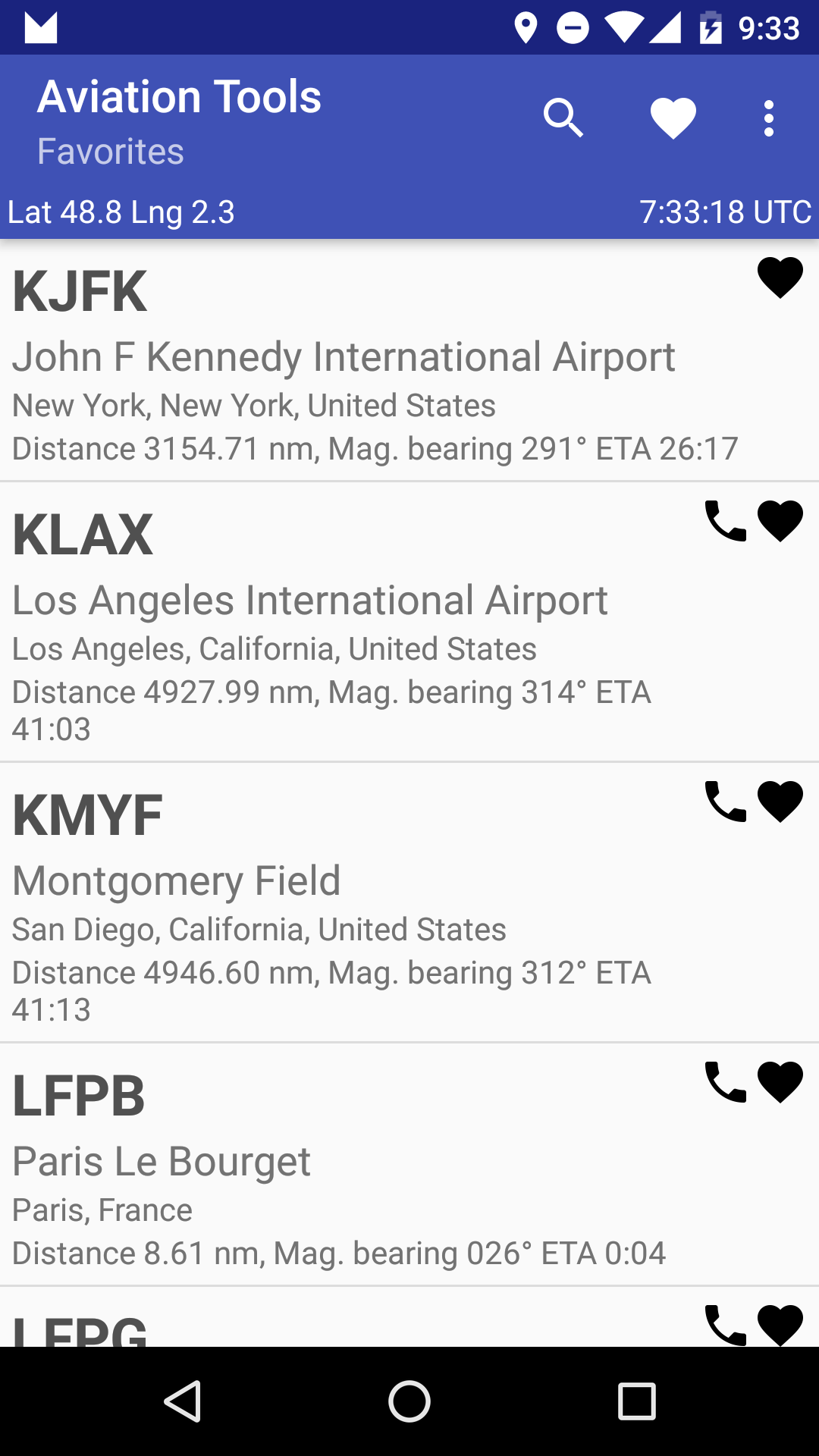Unfavorite LFPB with its heart icon

point(780,1082)
